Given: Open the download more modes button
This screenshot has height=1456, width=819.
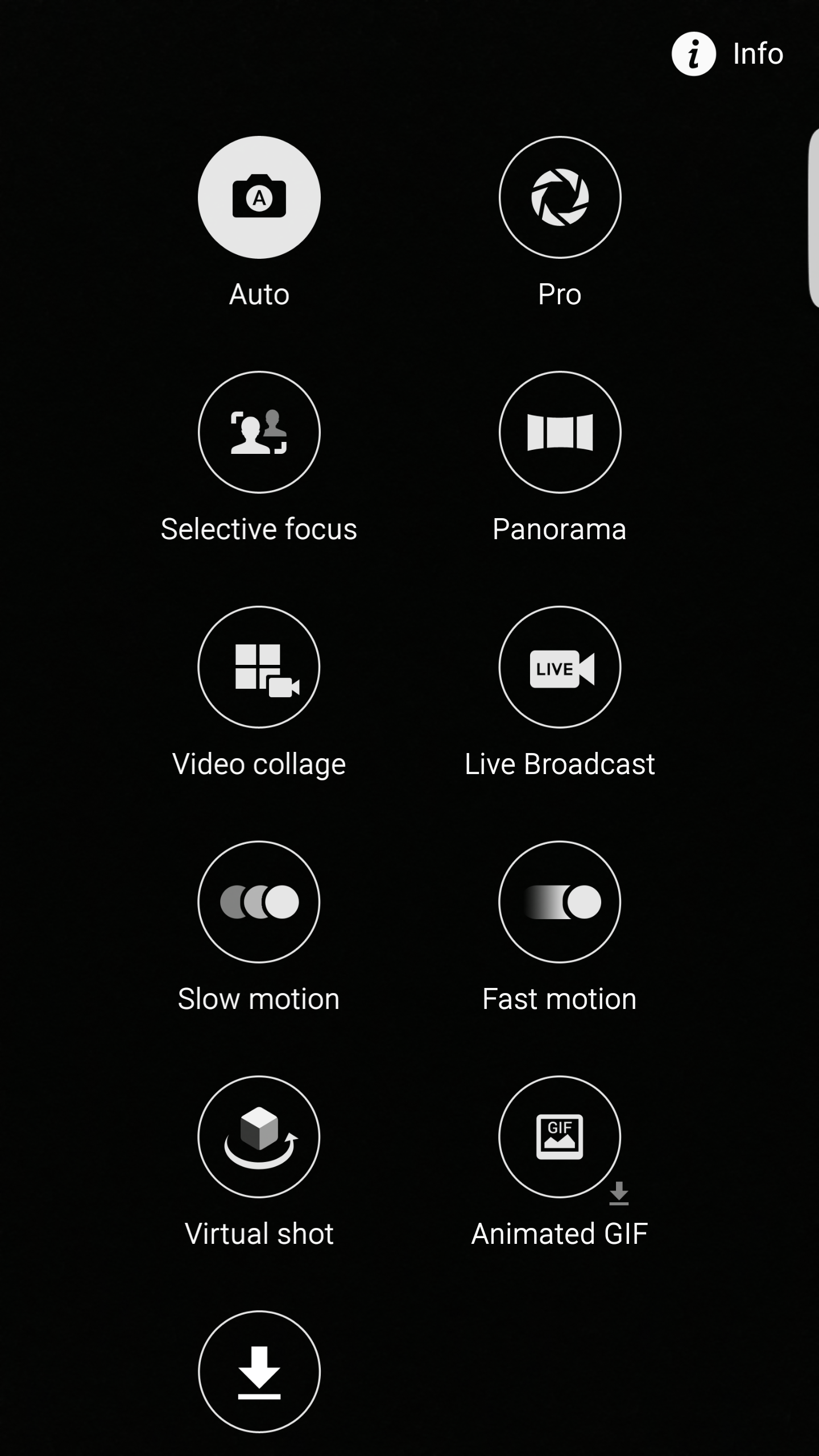Looking at the screenshot, I should pyautogui.click(x=259, y=1372).
